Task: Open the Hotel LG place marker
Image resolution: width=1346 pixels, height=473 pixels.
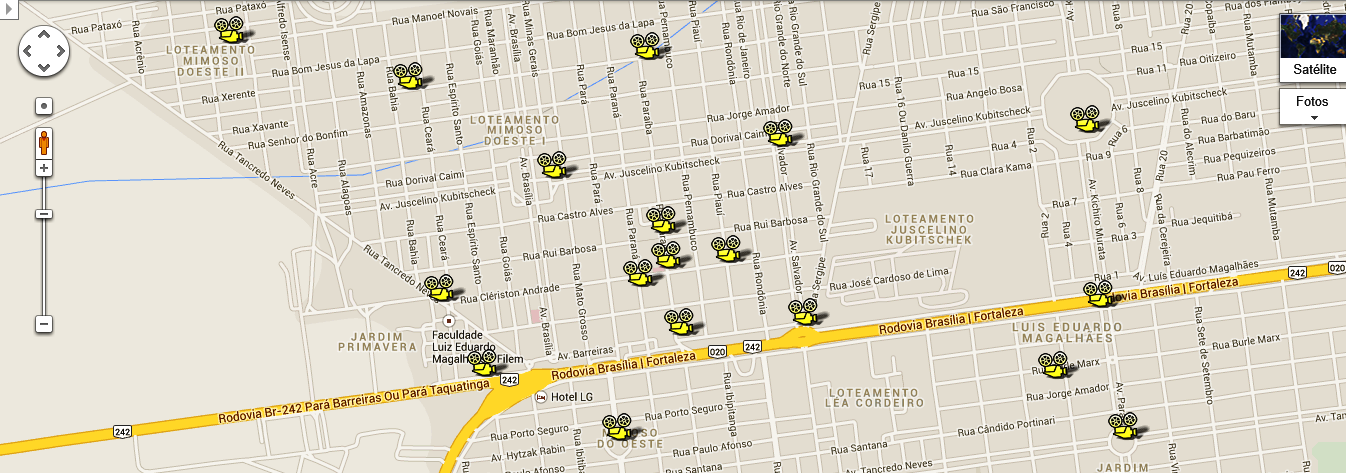Action: click(x=541, y=397)
